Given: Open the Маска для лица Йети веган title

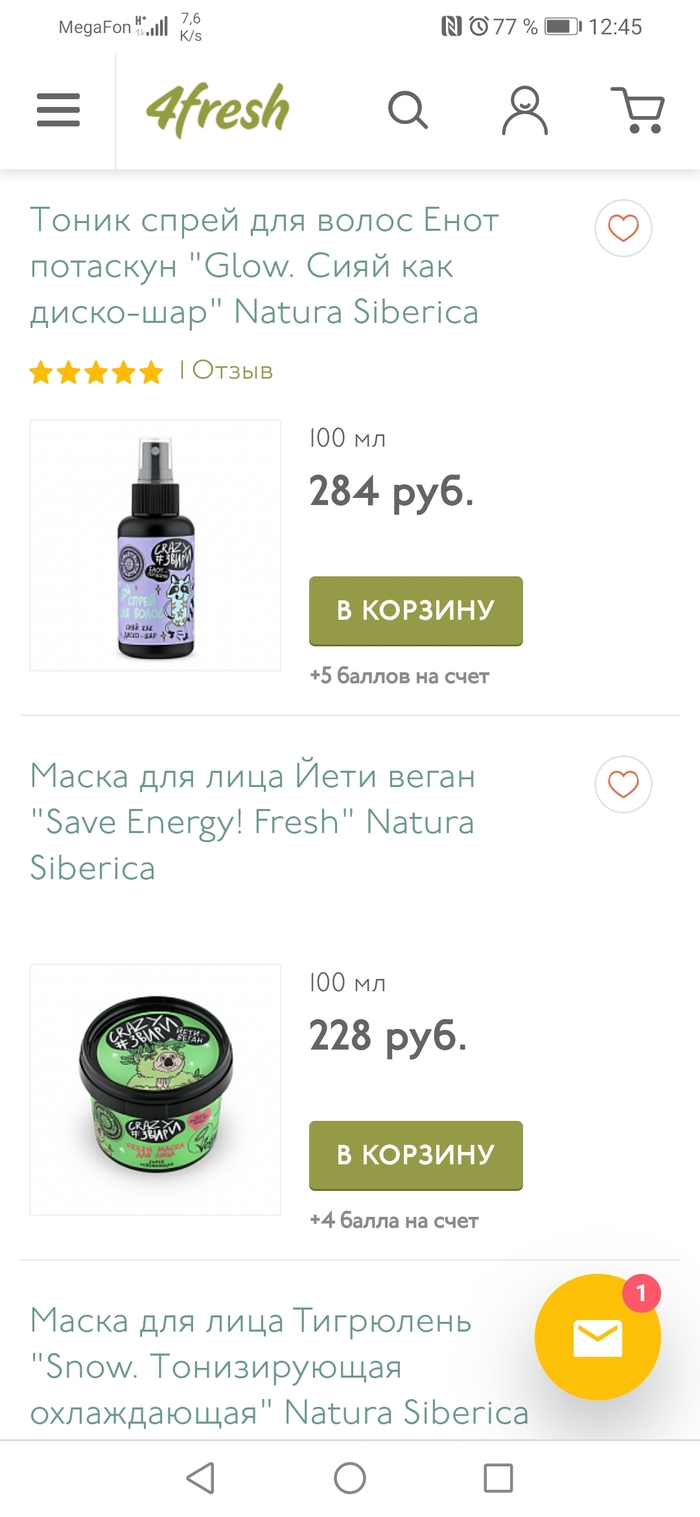Looking at the screenshot, I should tap(252, 821).
